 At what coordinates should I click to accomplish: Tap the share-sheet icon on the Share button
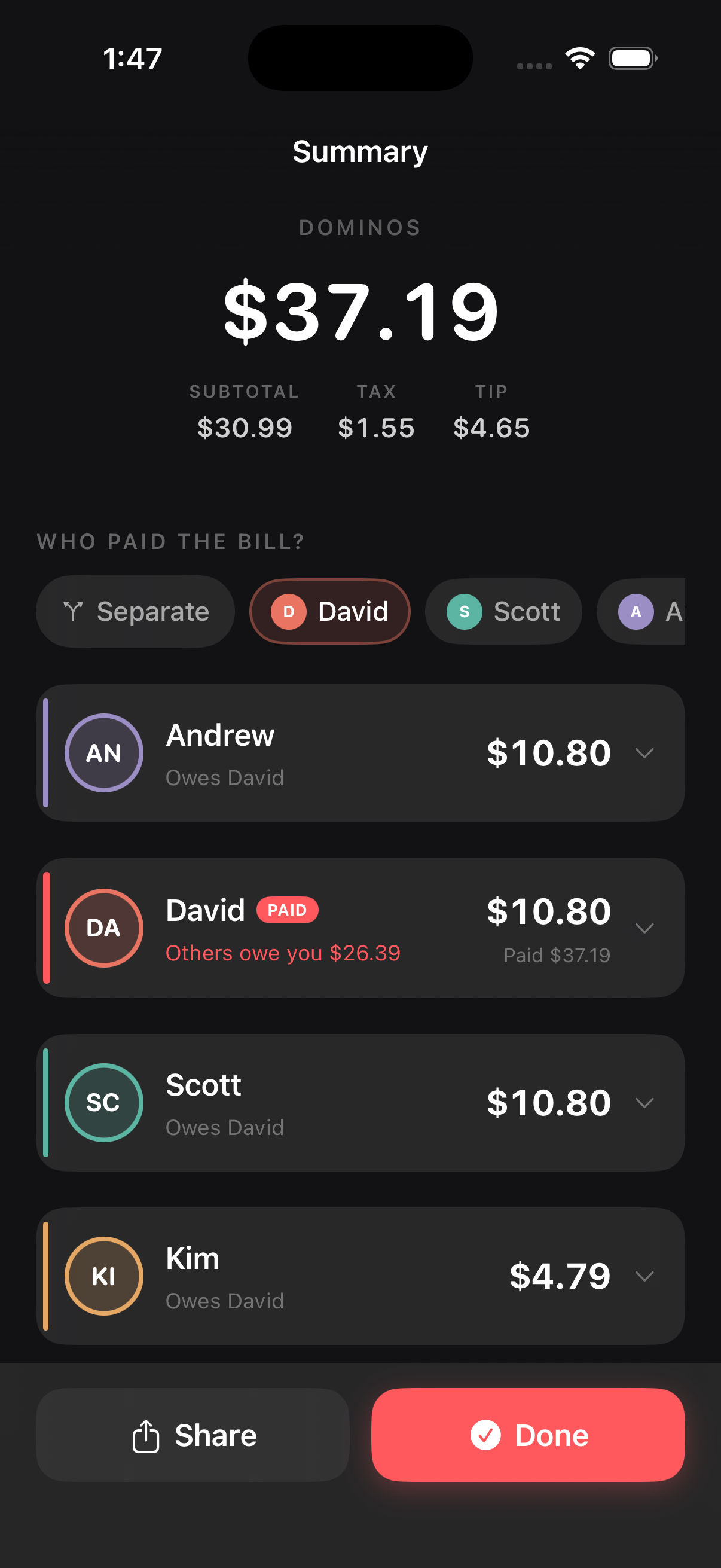145,1435
